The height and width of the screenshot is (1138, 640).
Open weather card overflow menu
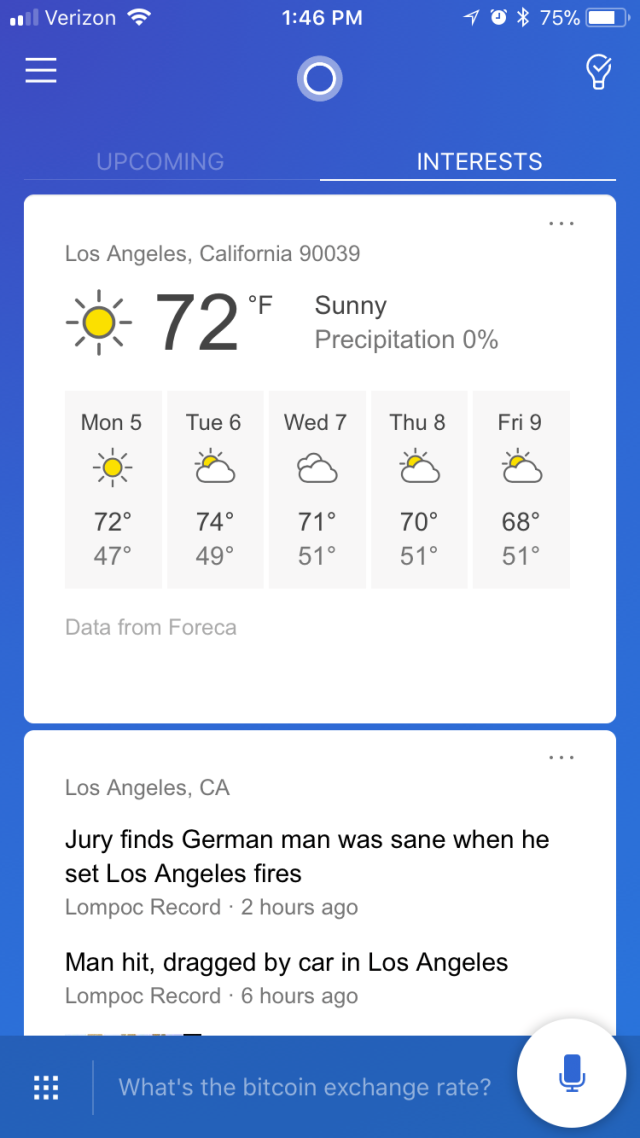[x=562, y=223]
